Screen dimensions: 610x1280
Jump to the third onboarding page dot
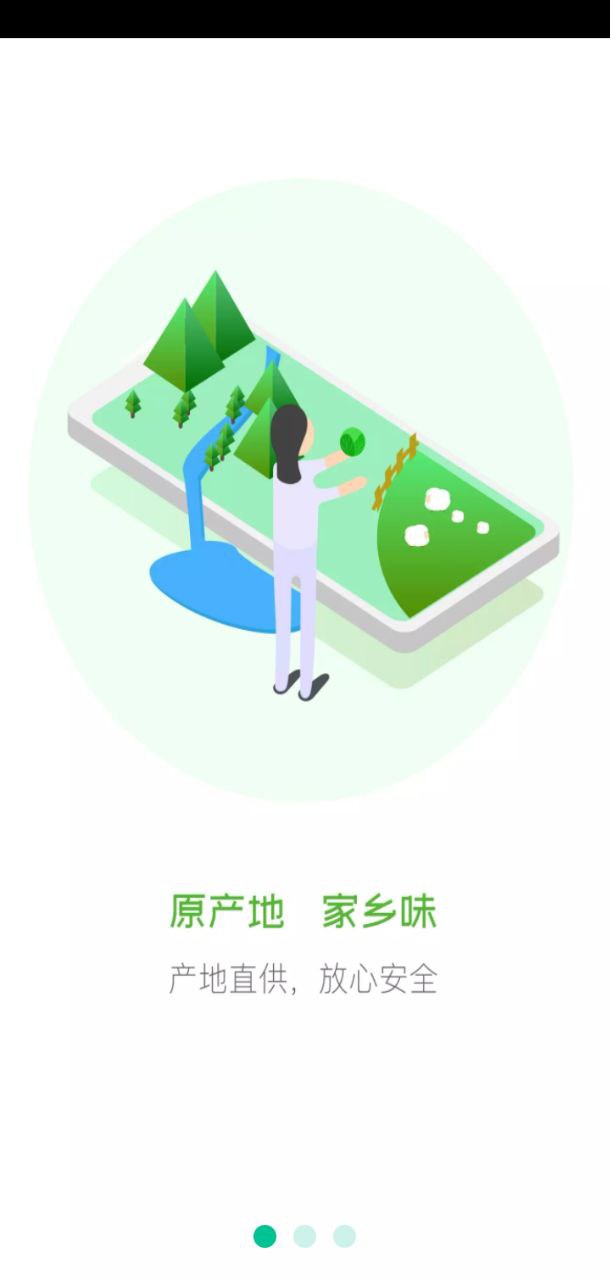(344, 1236)
